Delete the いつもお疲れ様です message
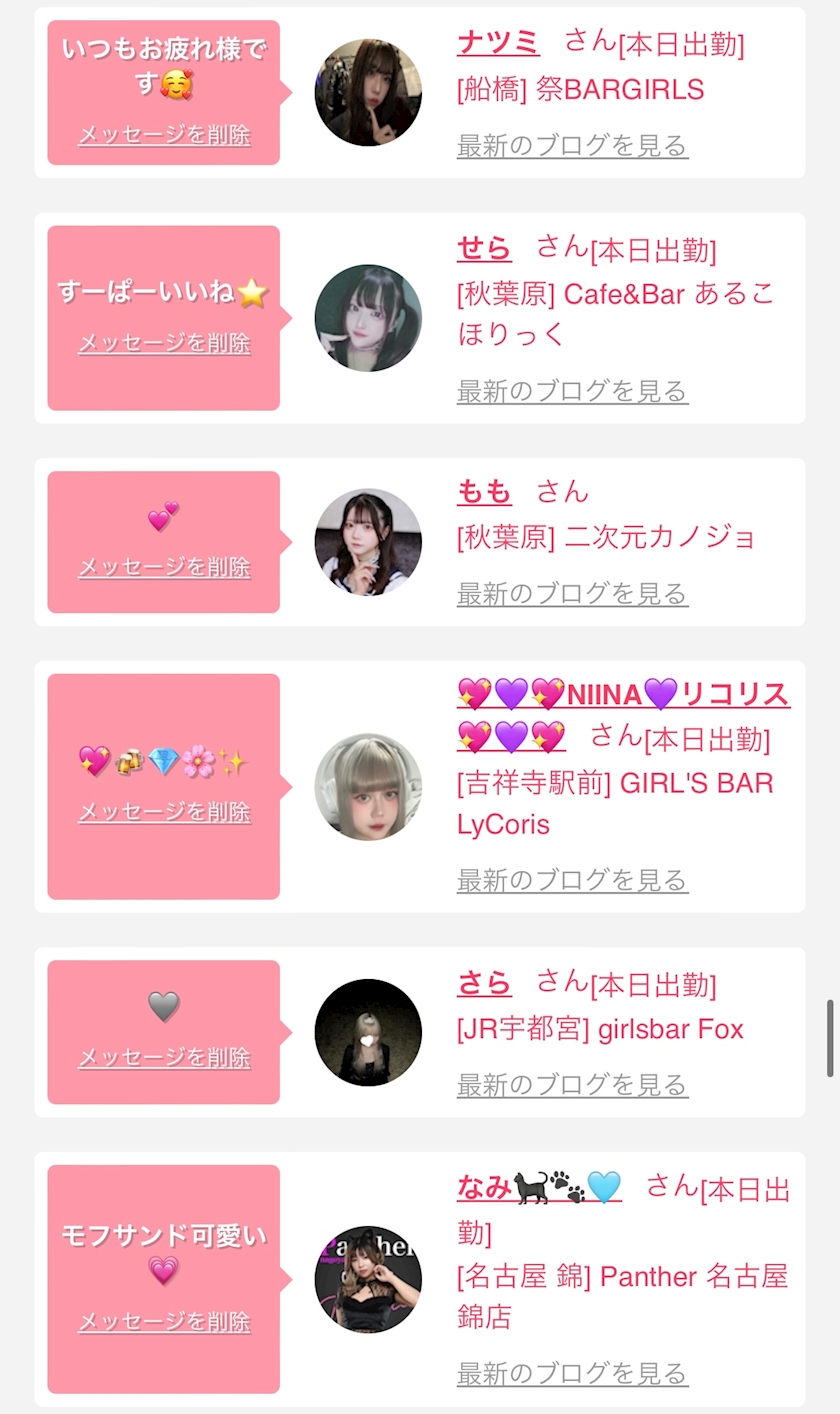840x1414 pixels. tap(164, 135)
